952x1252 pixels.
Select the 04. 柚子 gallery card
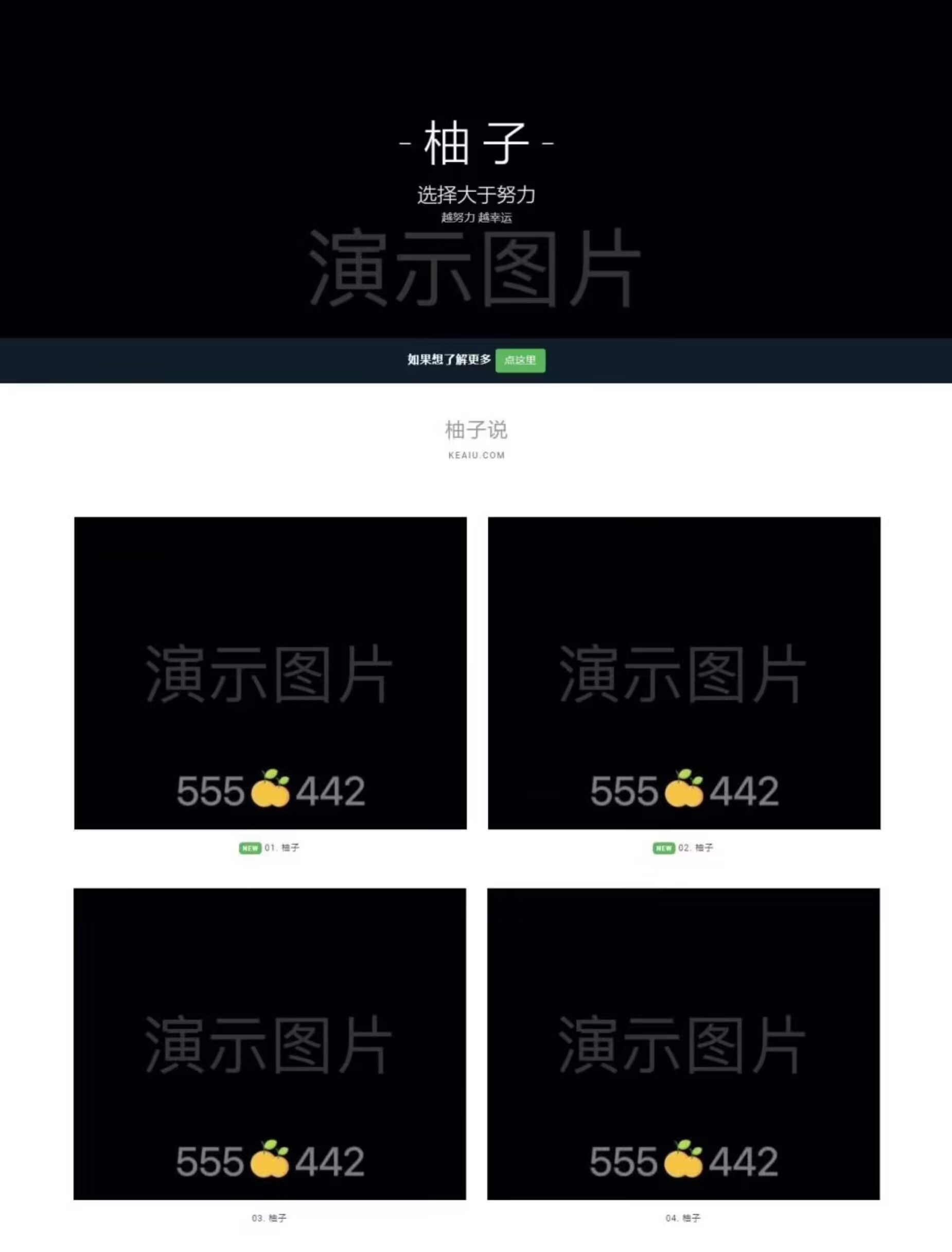[x=683, y=1044]
